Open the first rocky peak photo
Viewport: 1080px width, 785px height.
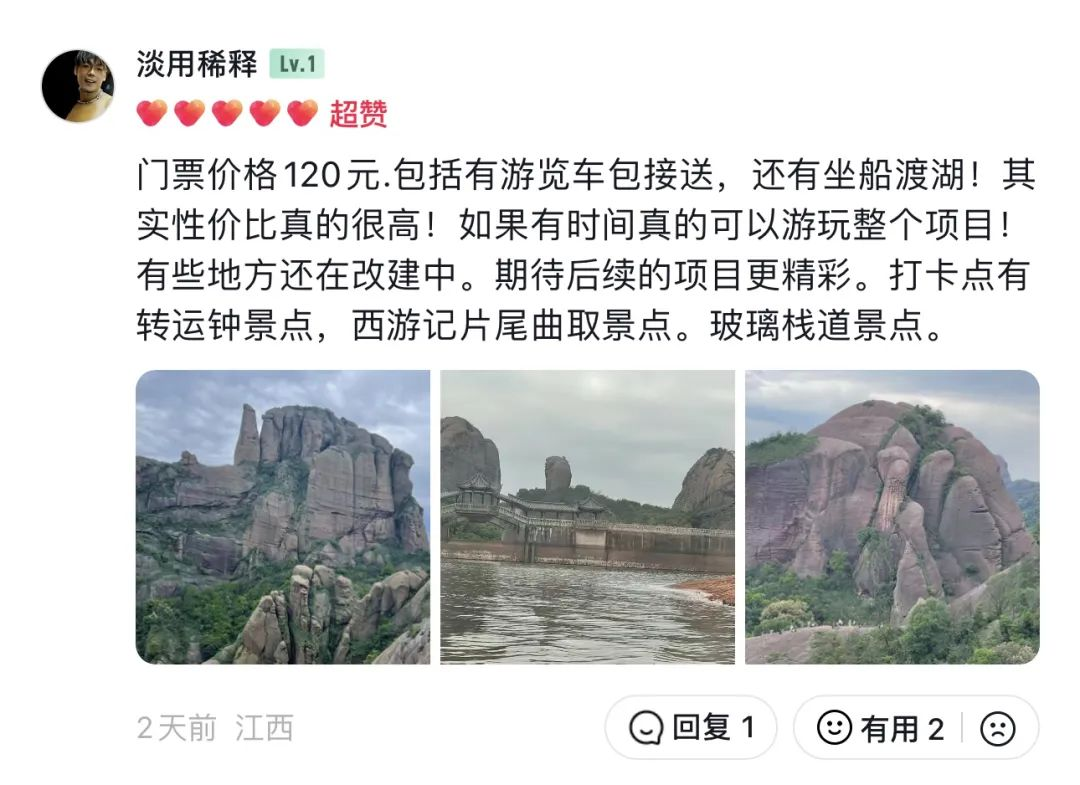(282, 517)
